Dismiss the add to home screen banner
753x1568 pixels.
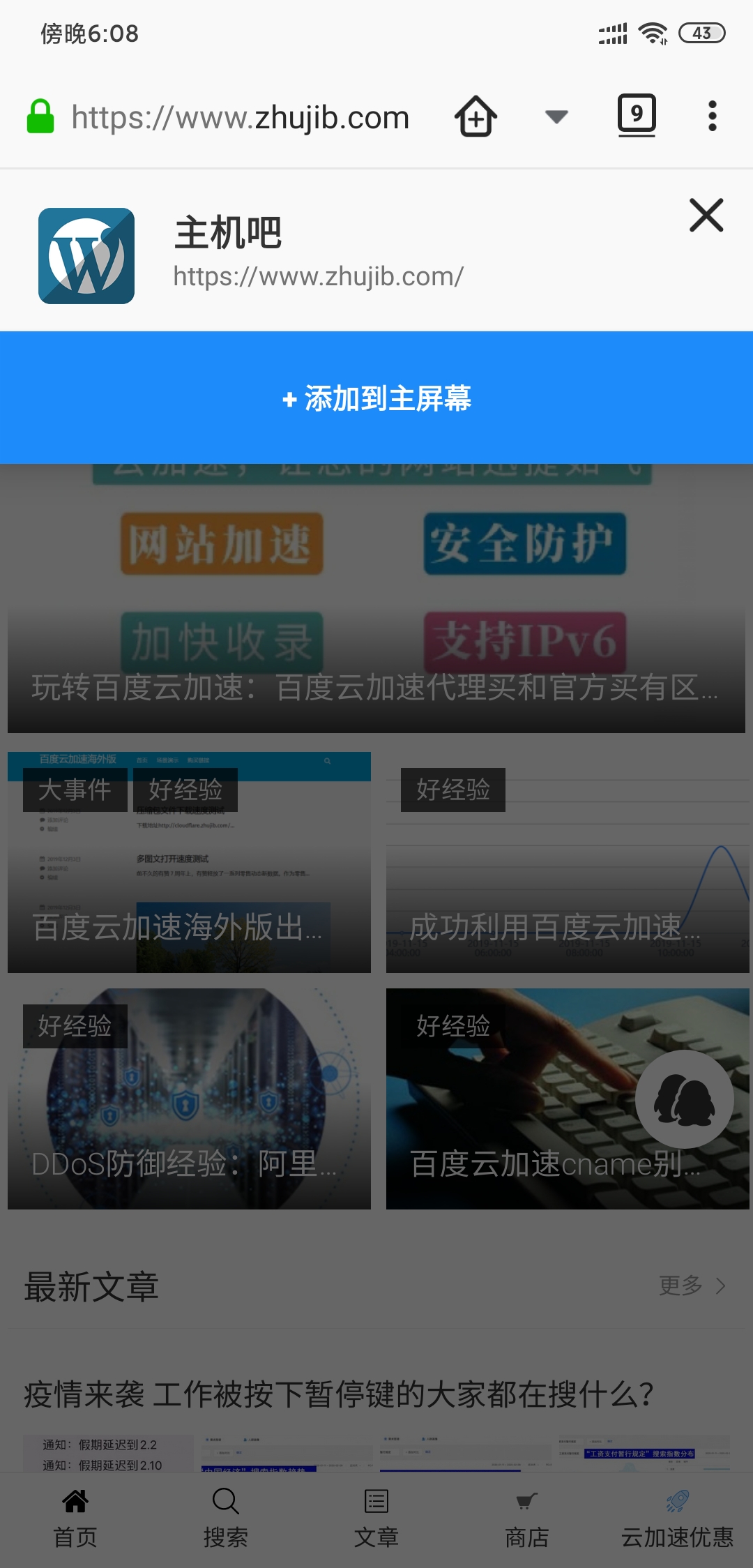pos(706,215)
